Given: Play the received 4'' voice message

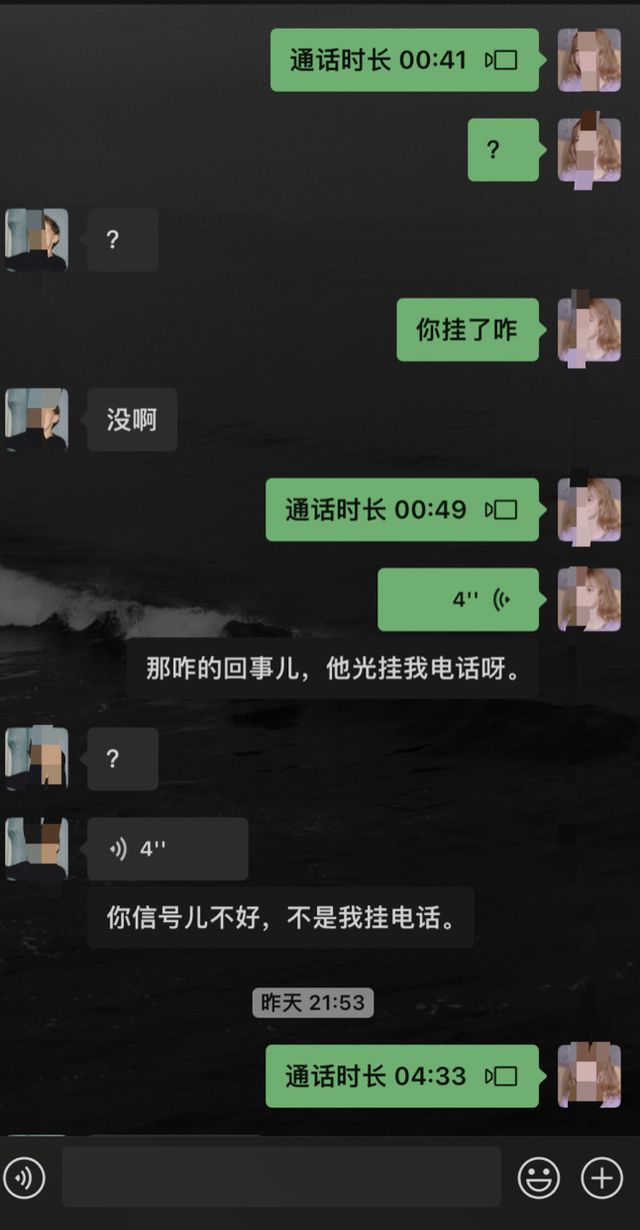Looking at the screenshot, I should coord(167,849).
